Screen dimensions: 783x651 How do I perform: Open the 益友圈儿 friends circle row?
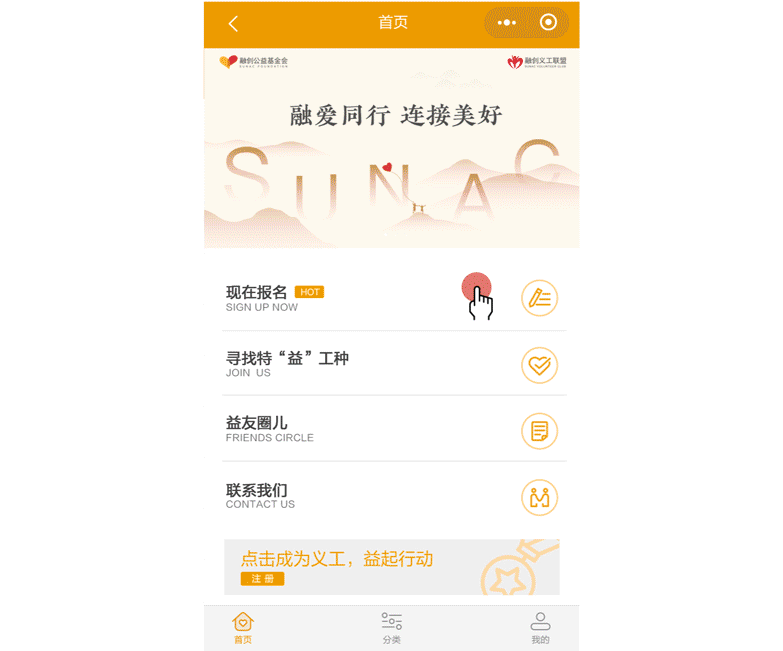[x=391, y=430]
